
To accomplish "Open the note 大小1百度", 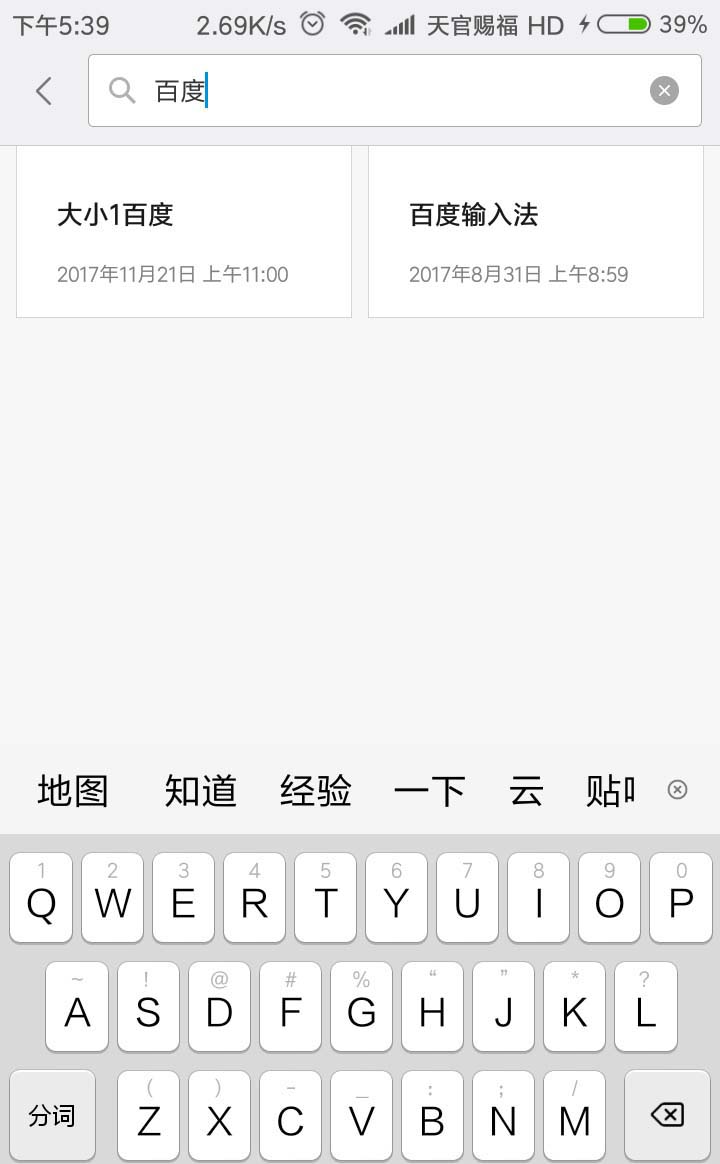I will pos(184,233).
